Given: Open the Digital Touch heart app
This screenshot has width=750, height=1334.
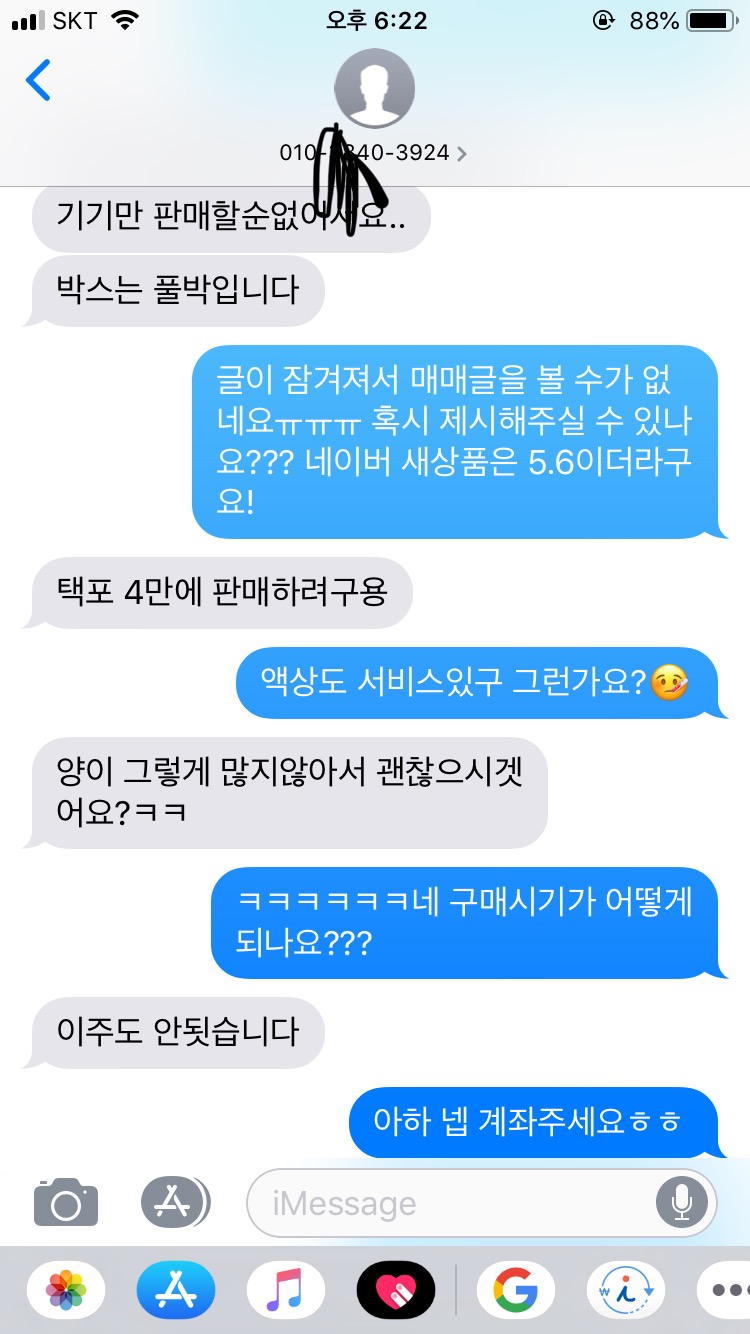Looking at the screenshot, I should tap(396, 1291).
